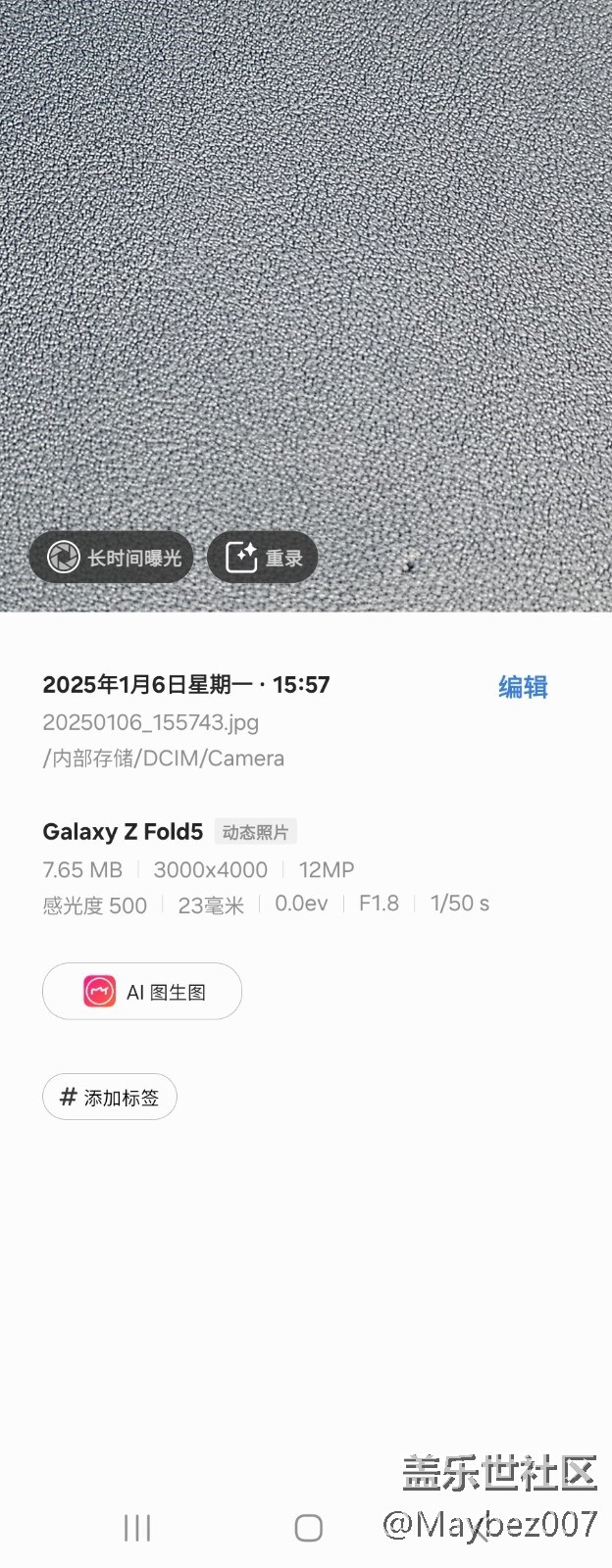This screenshot has width=612, height=1568.
Task: Tap the 长时间曝光 long exposure button
Action: click(111, 558)
